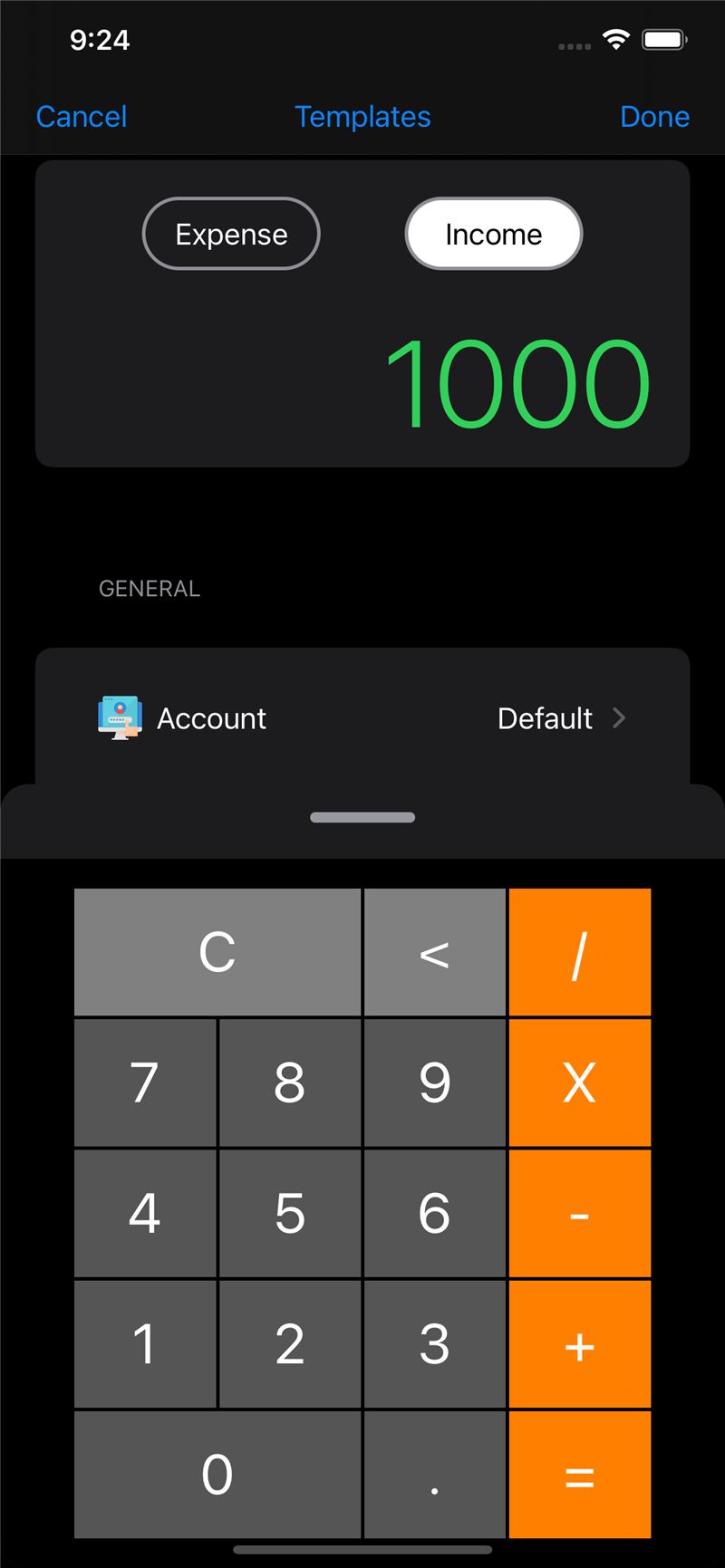Tap Done to save the entry
The image size is (725, 1568).
click(654, 117)
